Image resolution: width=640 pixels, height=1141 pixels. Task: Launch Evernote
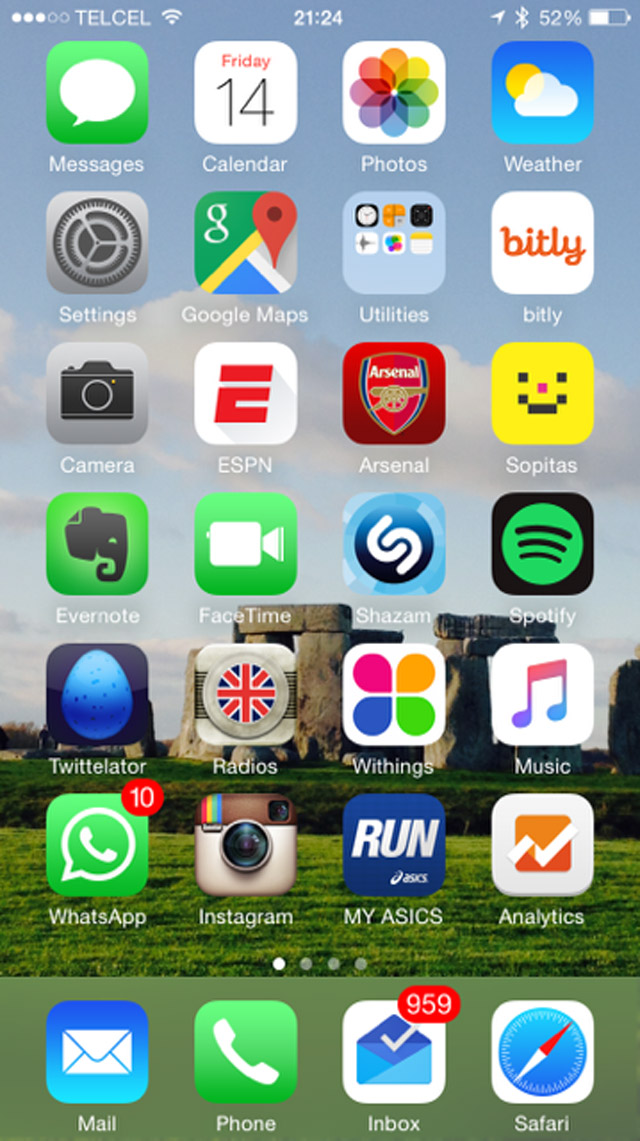point(97,544)
